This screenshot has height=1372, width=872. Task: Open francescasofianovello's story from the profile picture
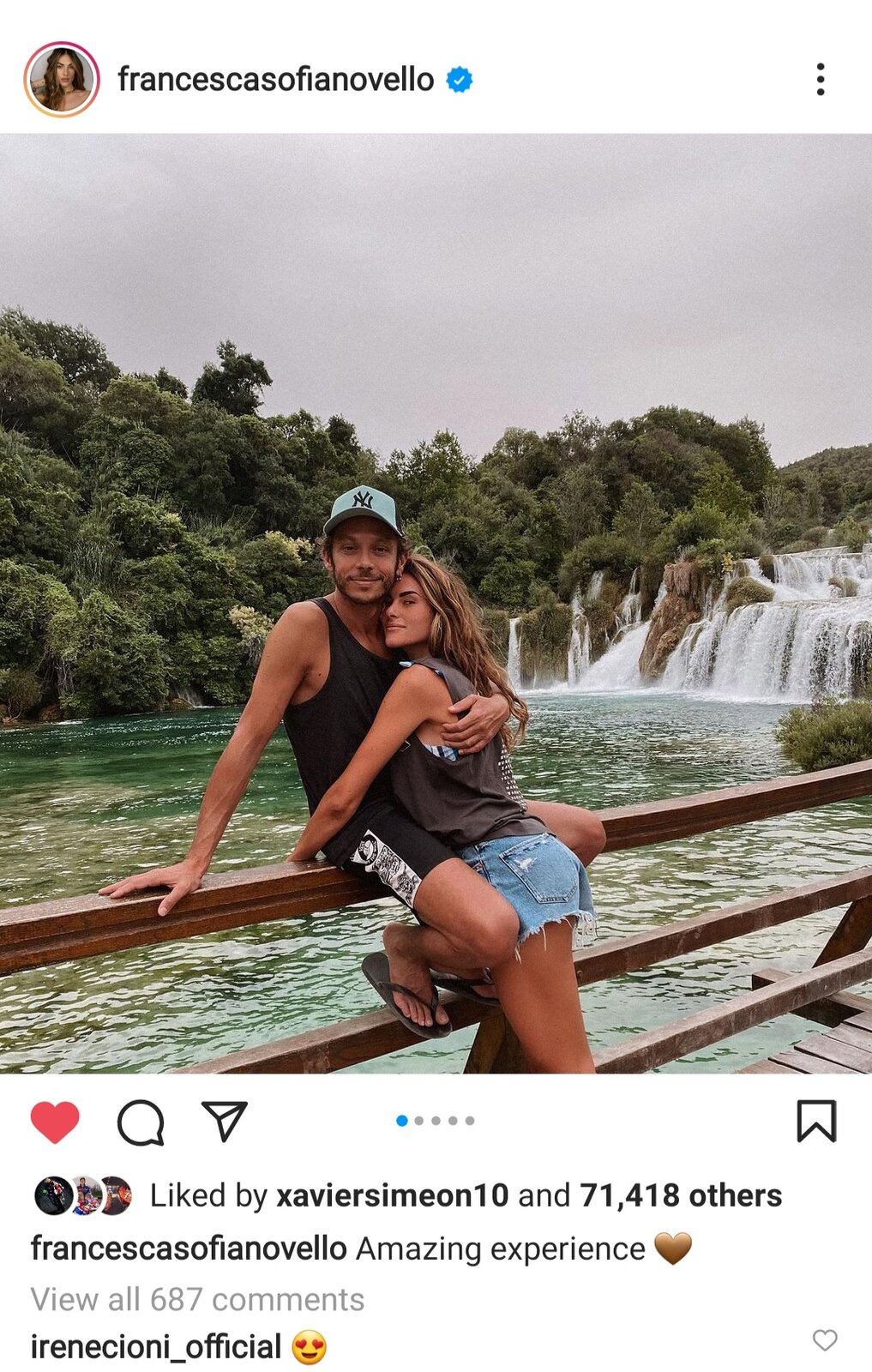[61, 79]
